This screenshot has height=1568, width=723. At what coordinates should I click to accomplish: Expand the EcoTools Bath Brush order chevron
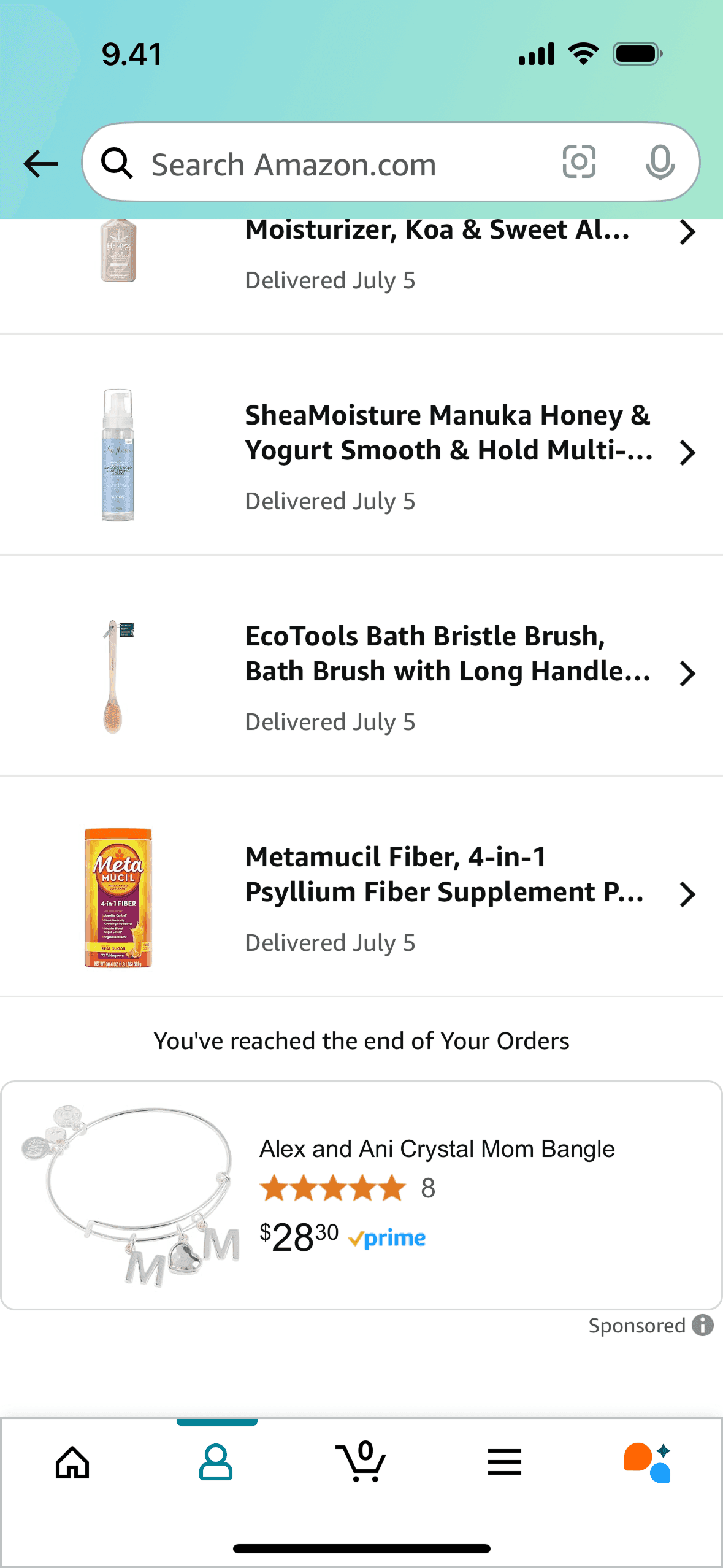[688, 673]
